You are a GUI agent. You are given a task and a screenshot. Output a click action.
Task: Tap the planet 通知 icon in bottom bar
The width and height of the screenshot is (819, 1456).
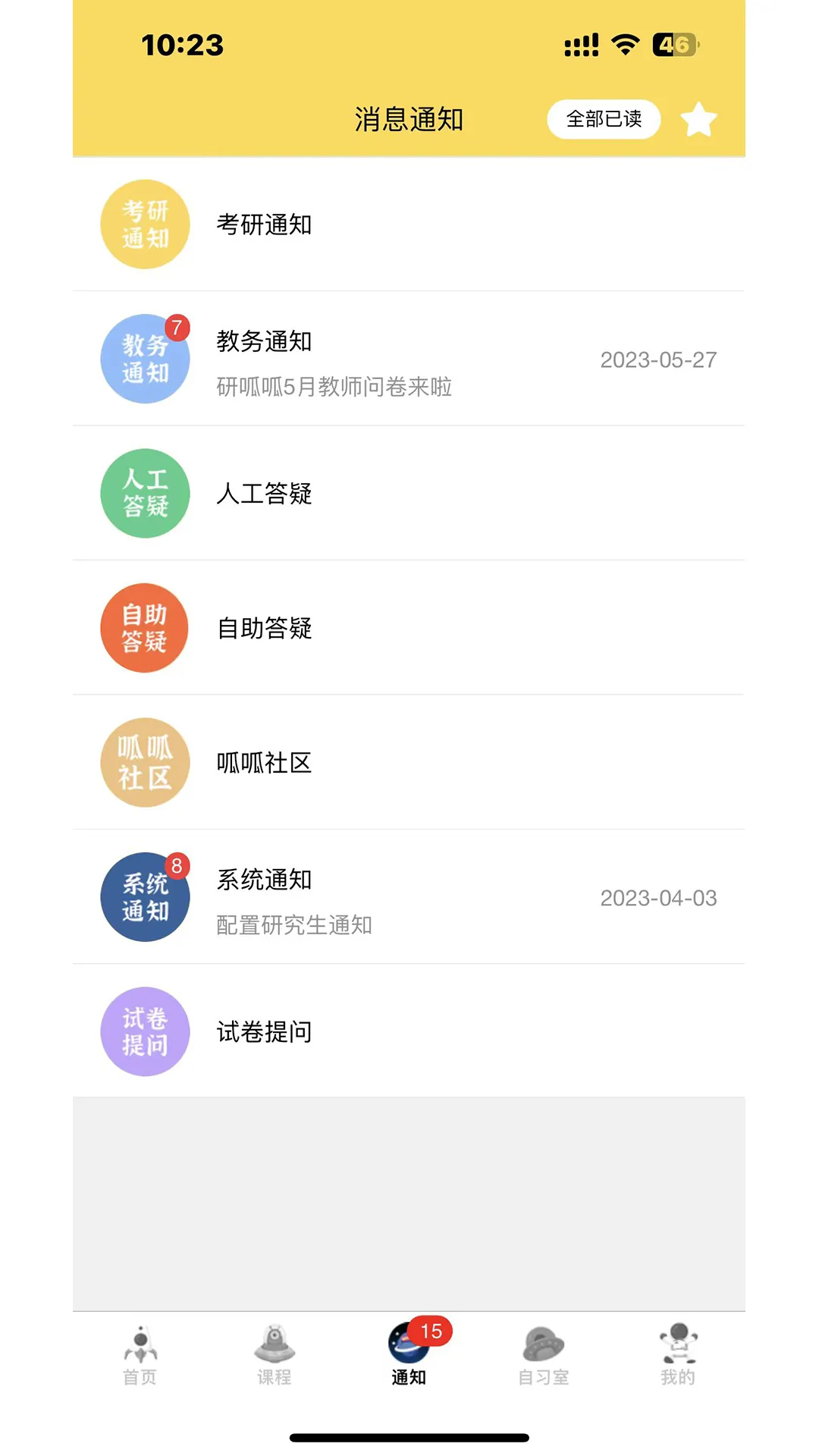[407, 1346]
